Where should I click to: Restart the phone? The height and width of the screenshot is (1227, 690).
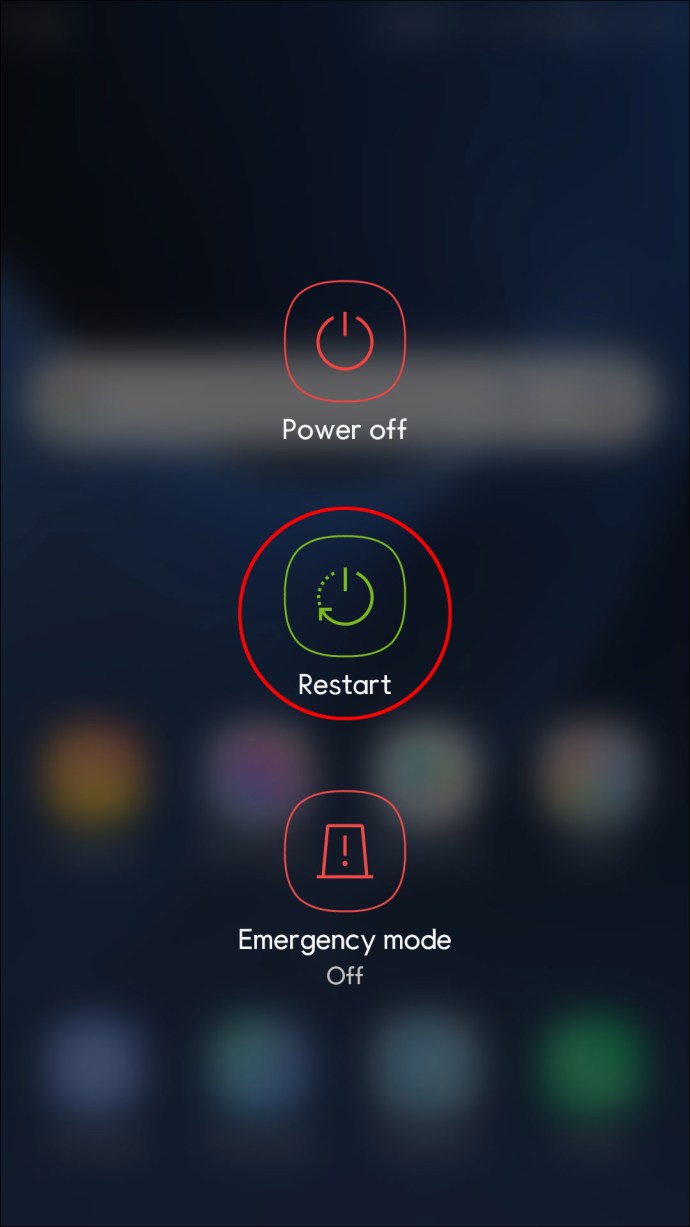point(345,597)
